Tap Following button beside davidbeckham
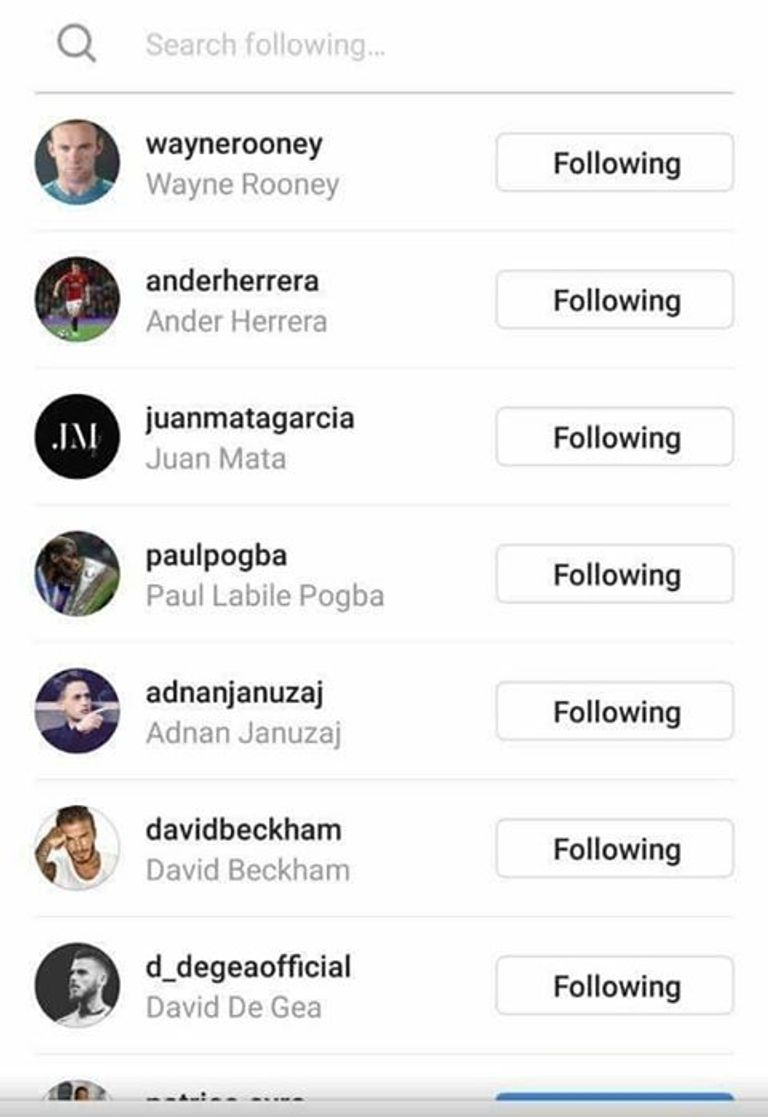This screenshot has width=768, height=1117. pos(614,848)
